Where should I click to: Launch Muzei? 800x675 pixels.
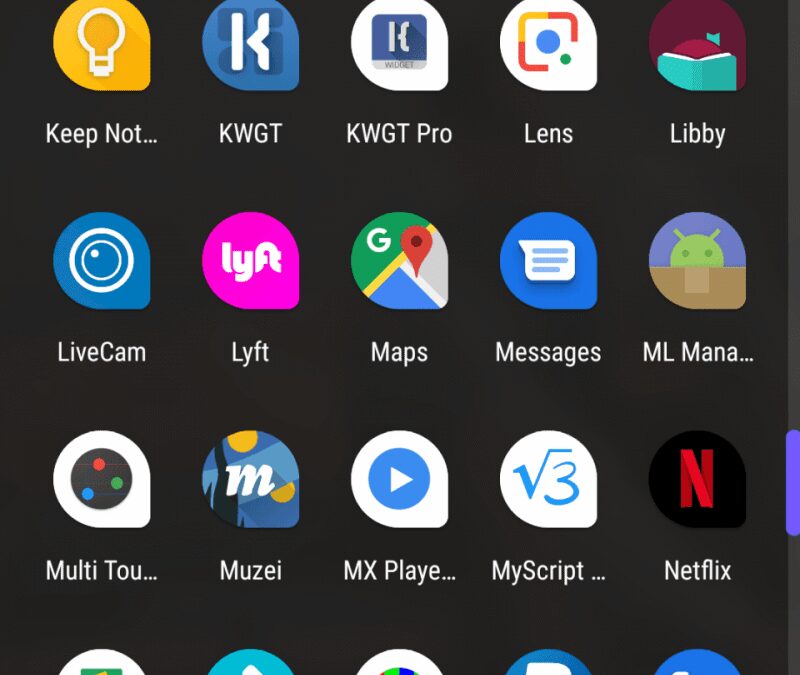(x=250, y=479)
